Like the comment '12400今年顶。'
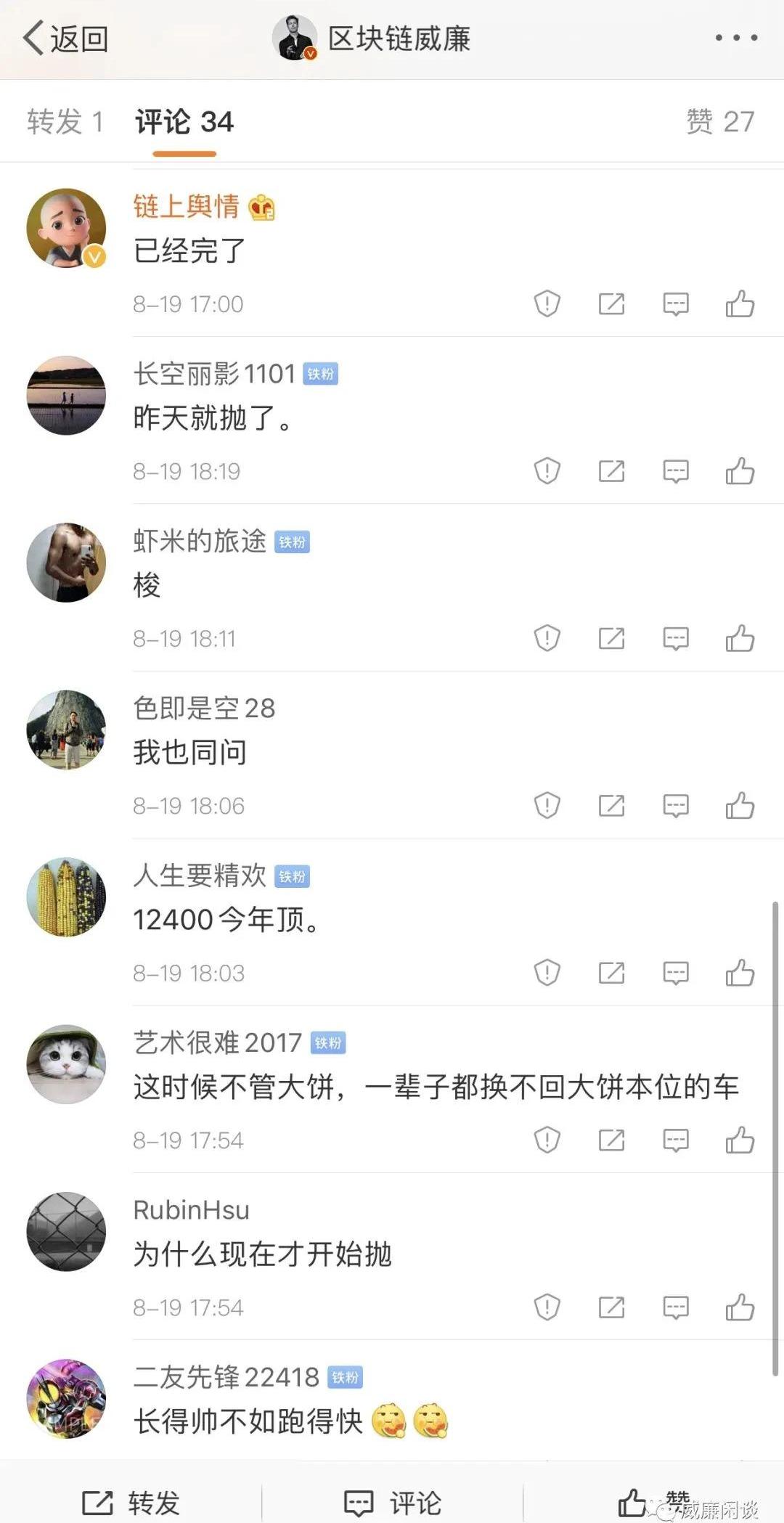The image size is (784, 1523). tap(740, 973)
